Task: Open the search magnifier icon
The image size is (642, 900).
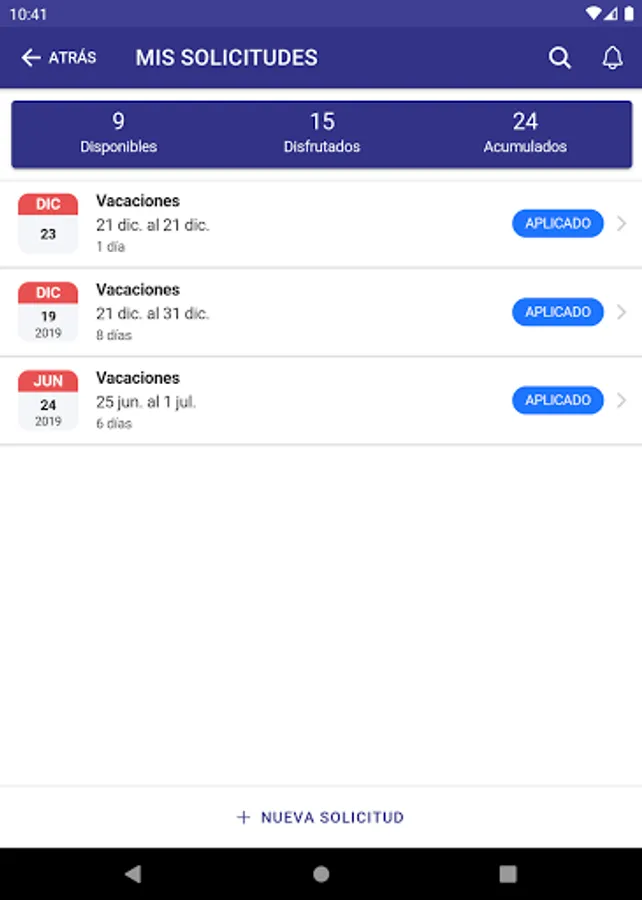Action: click(x=559, y=57)
